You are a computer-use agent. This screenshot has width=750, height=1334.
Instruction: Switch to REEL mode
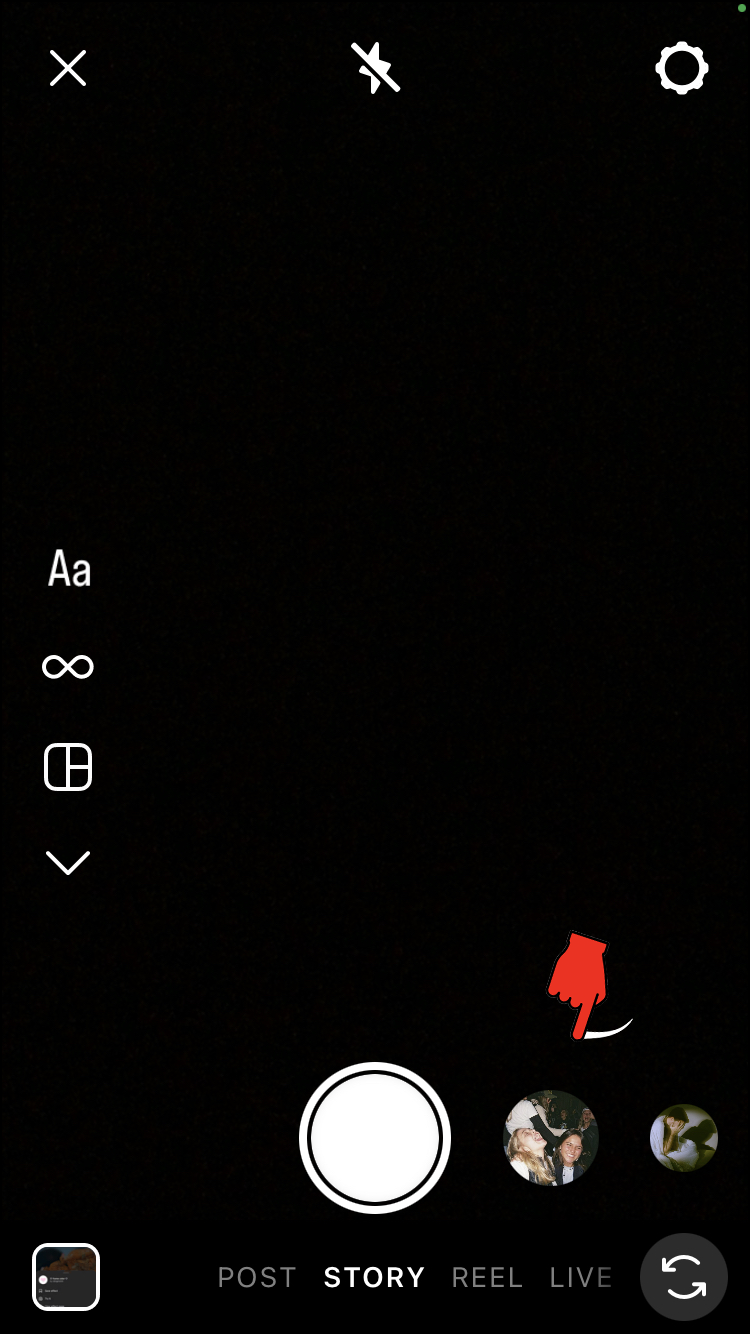click(487, 1277)
